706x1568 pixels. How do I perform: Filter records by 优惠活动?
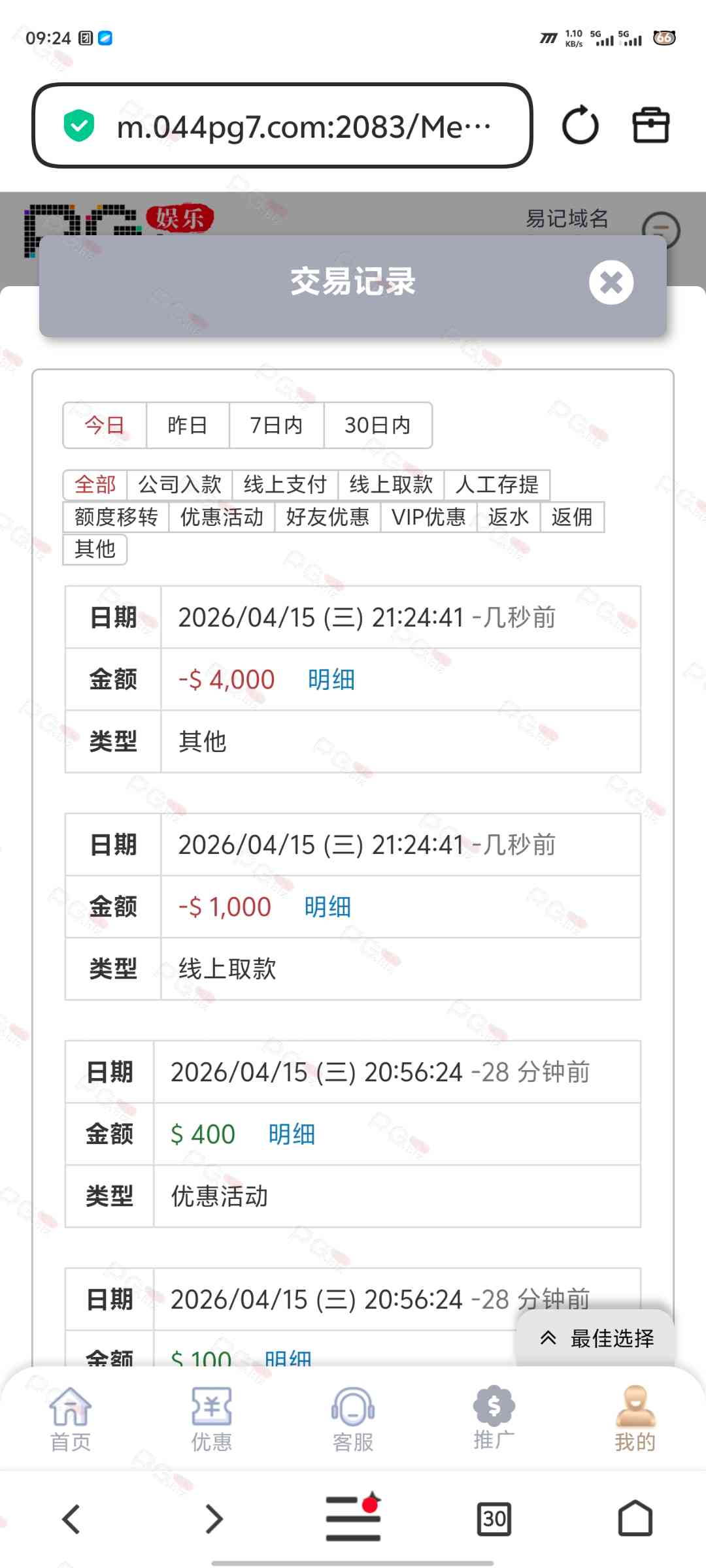222,517
